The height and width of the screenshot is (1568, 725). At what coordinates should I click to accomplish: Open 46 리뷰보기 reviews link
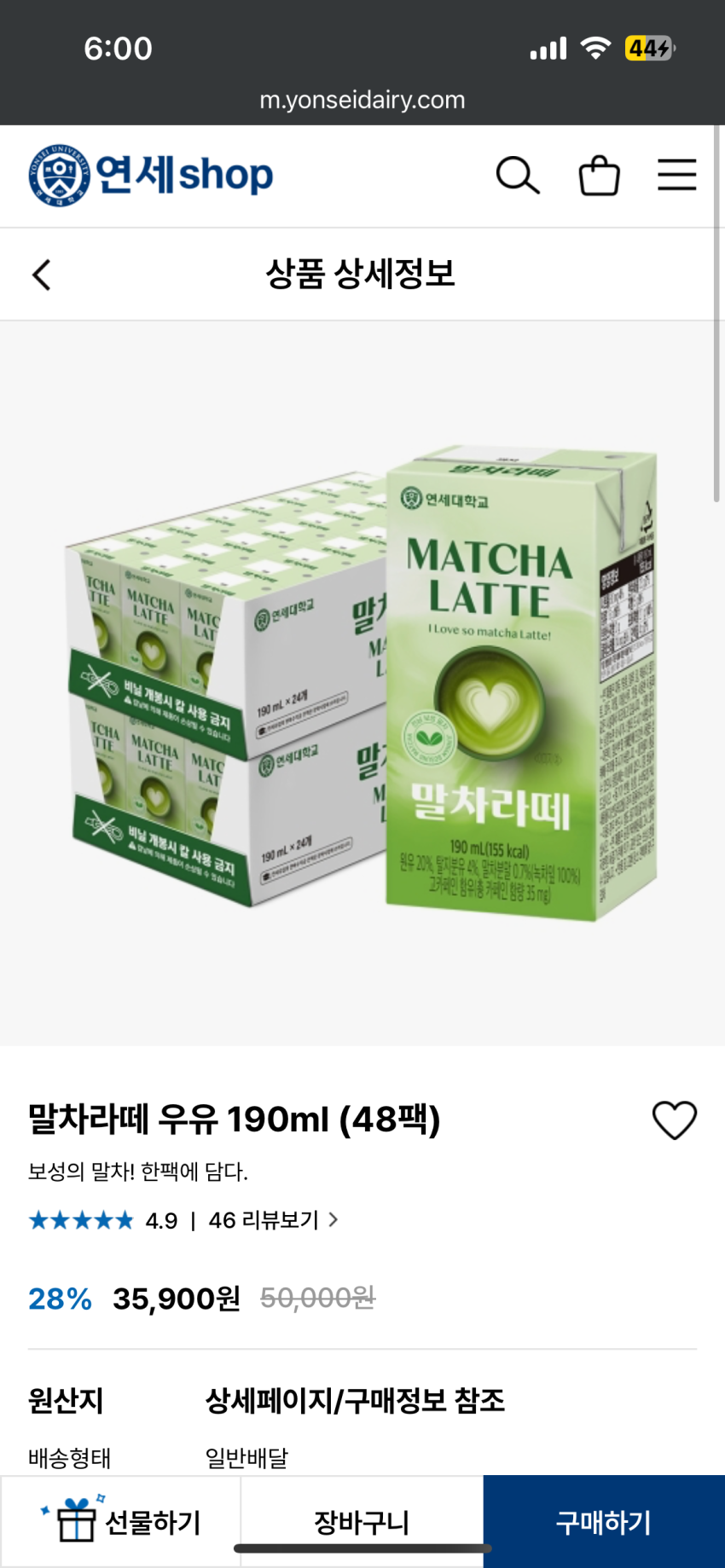273,1220
